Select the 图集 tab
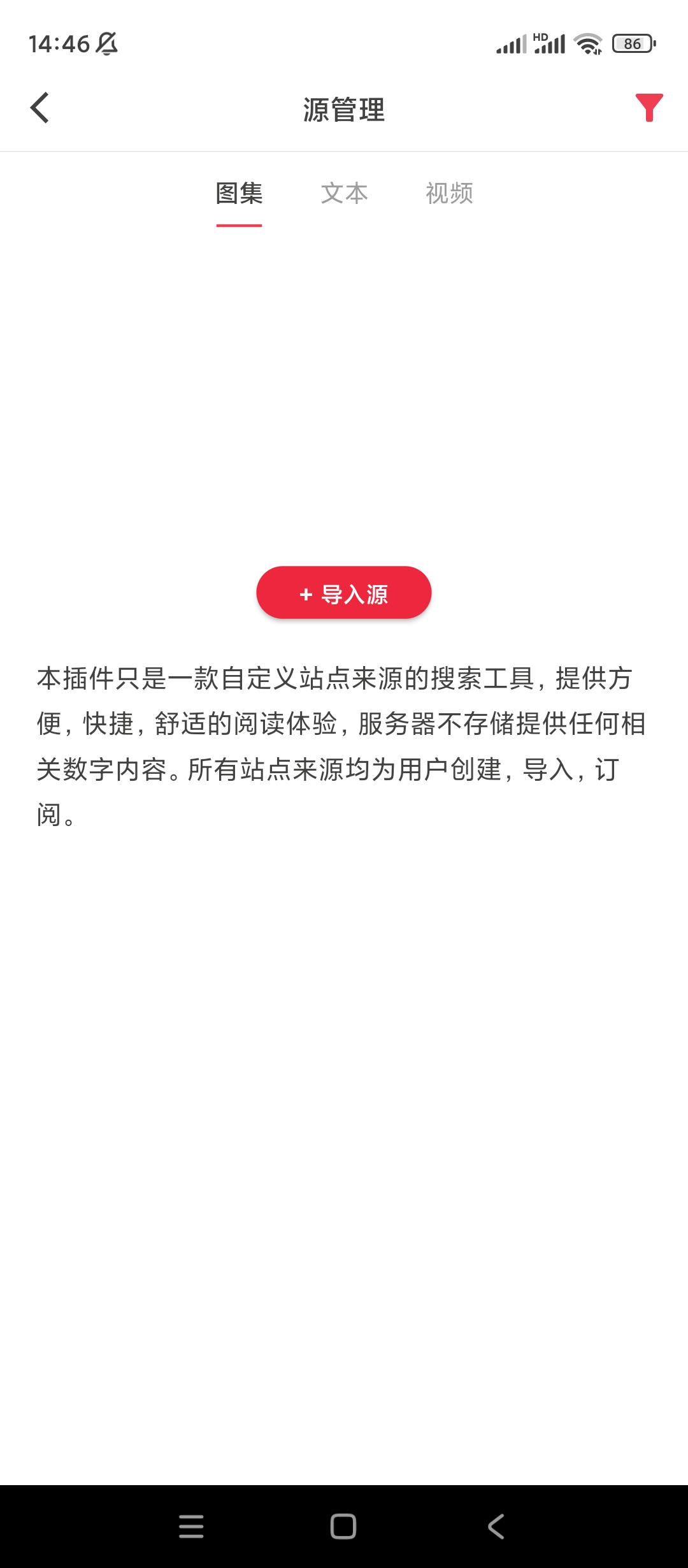The image size is (688, 1568). point(239,193)
